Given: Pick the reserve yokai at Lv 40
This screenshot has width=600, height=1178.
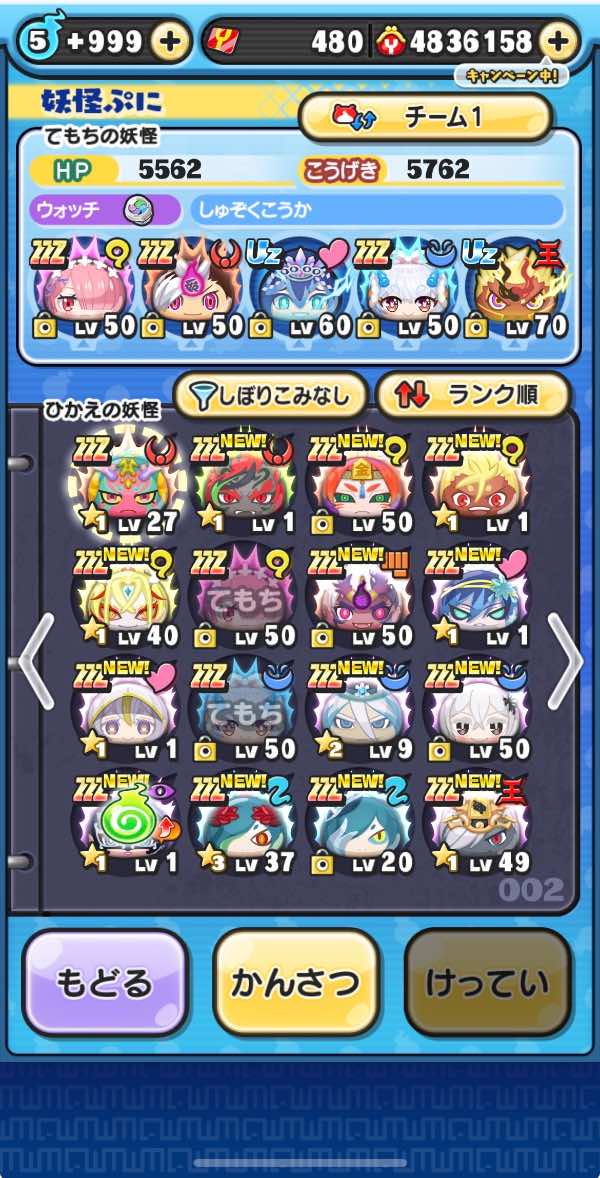Looking at the screenshot, I should pos(125,598).
